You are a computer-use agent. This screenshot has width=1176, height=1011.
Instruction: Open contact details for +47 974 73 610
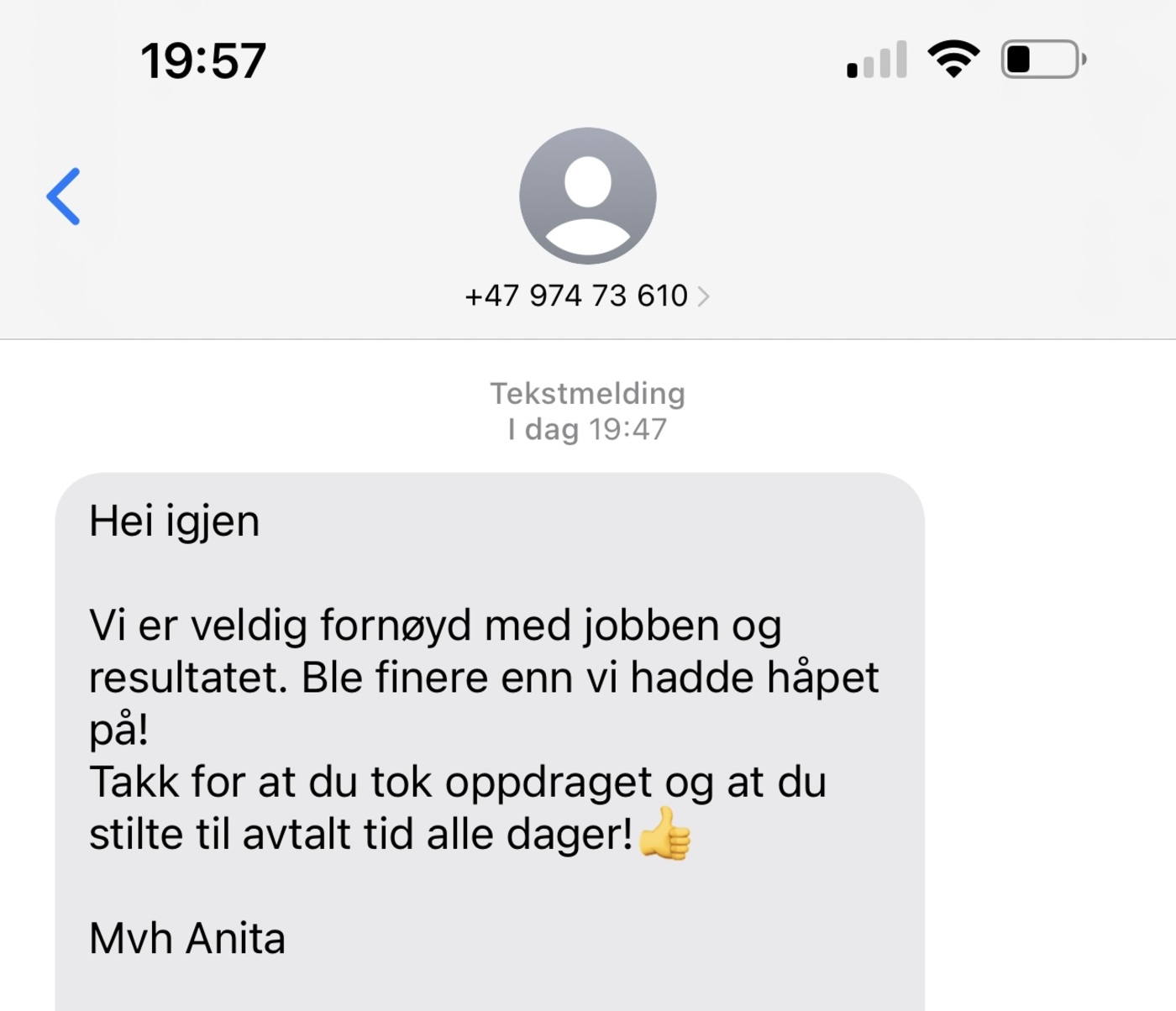coord(586,296)
